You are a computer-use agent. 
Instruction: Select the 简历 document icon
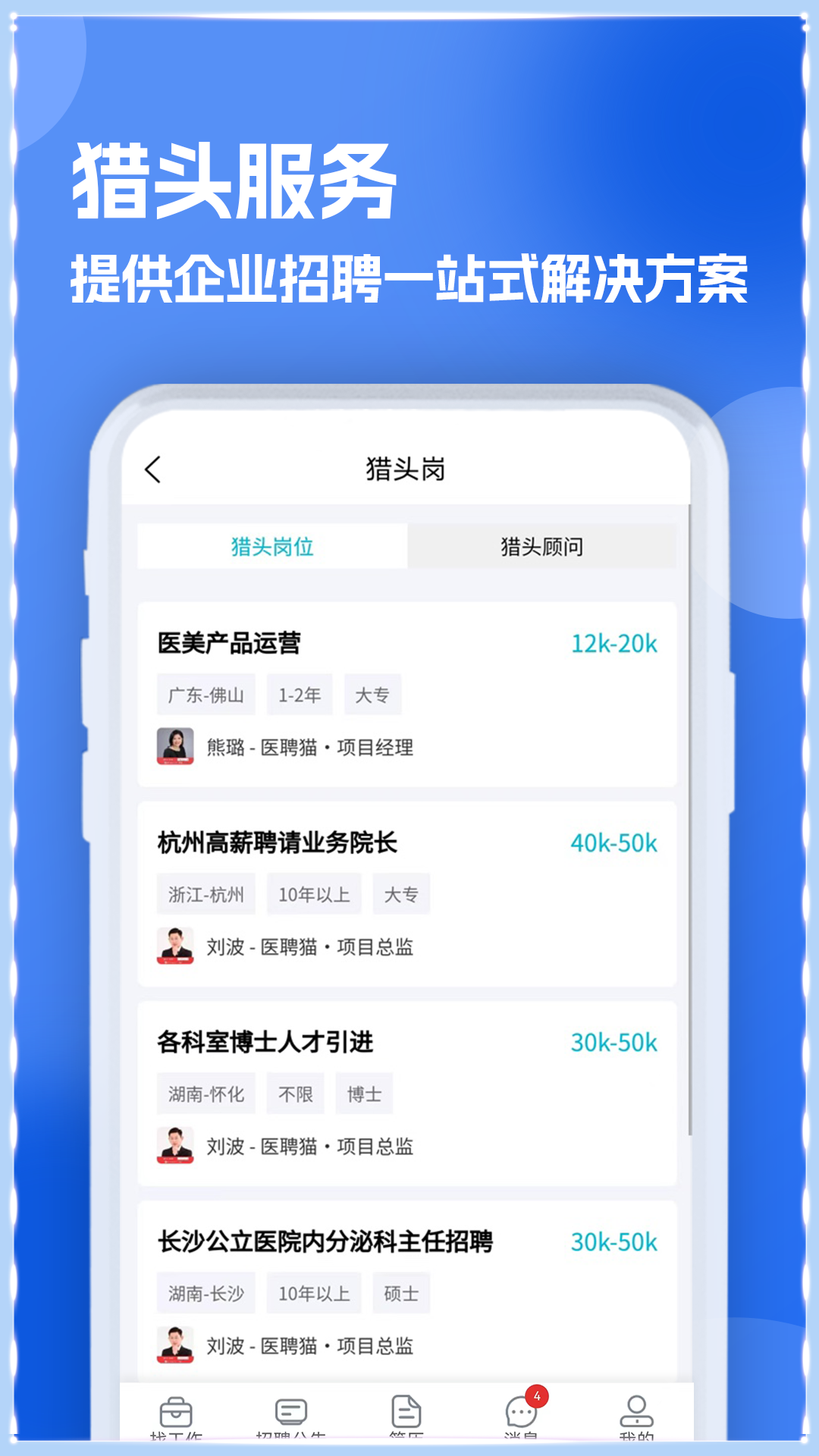pyautogui.click(x=406, y=1412)
